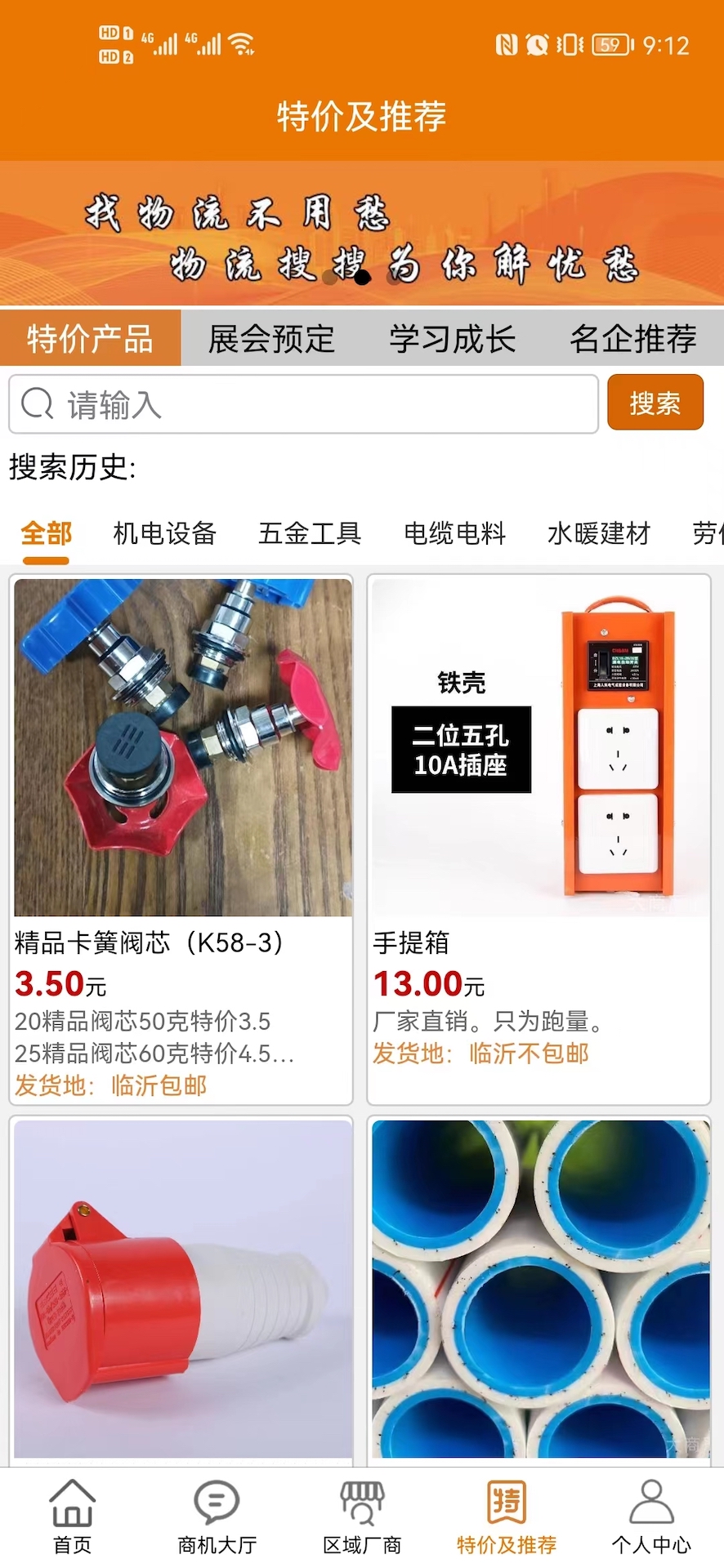Select the second carousel dot under the banner
Viewport: 724px width, 1568px height.
tap(362, 278)
